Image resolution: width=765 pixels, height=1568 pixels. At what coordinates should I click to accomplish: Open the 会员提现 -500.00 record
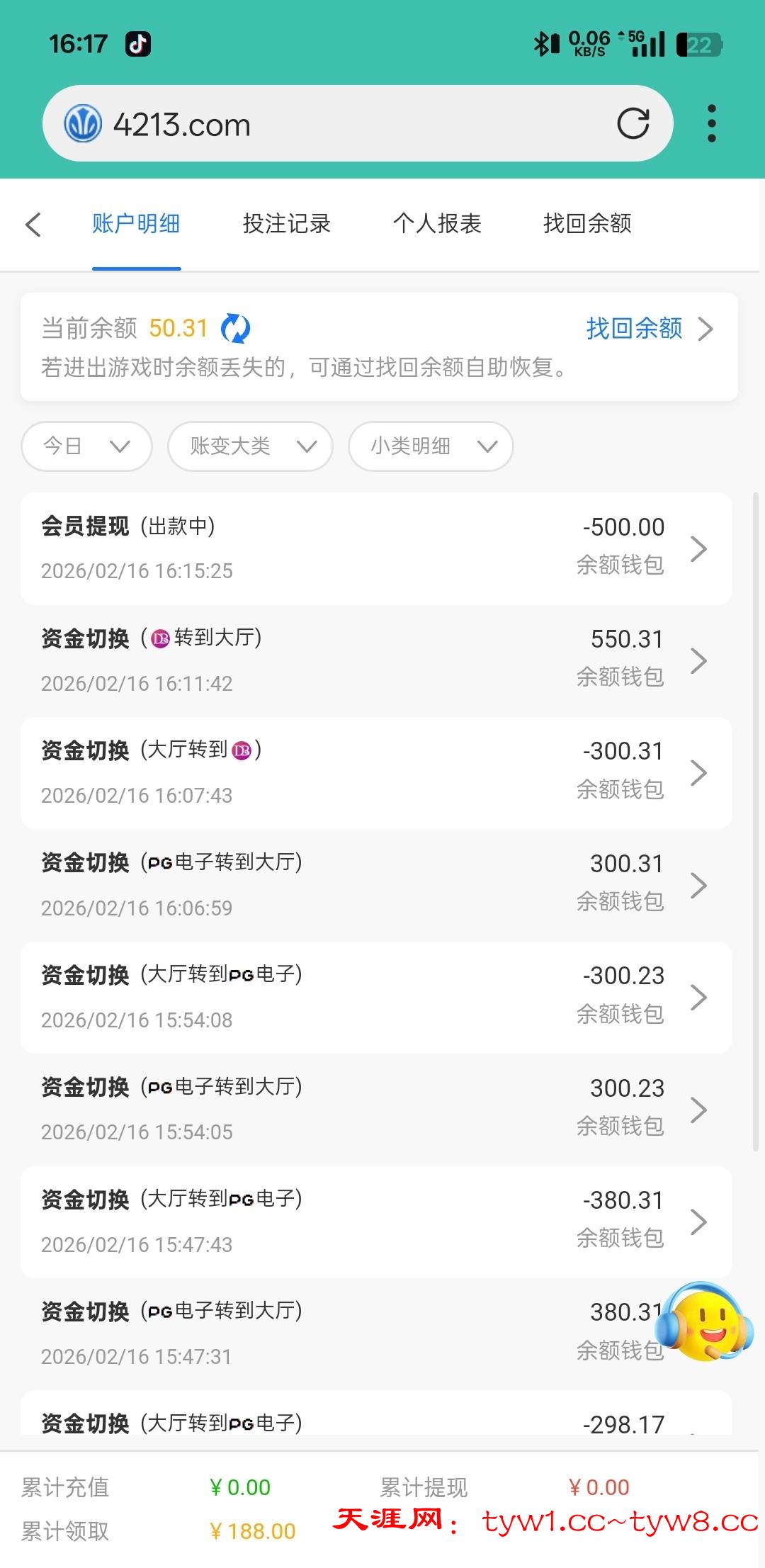[375, 548]
